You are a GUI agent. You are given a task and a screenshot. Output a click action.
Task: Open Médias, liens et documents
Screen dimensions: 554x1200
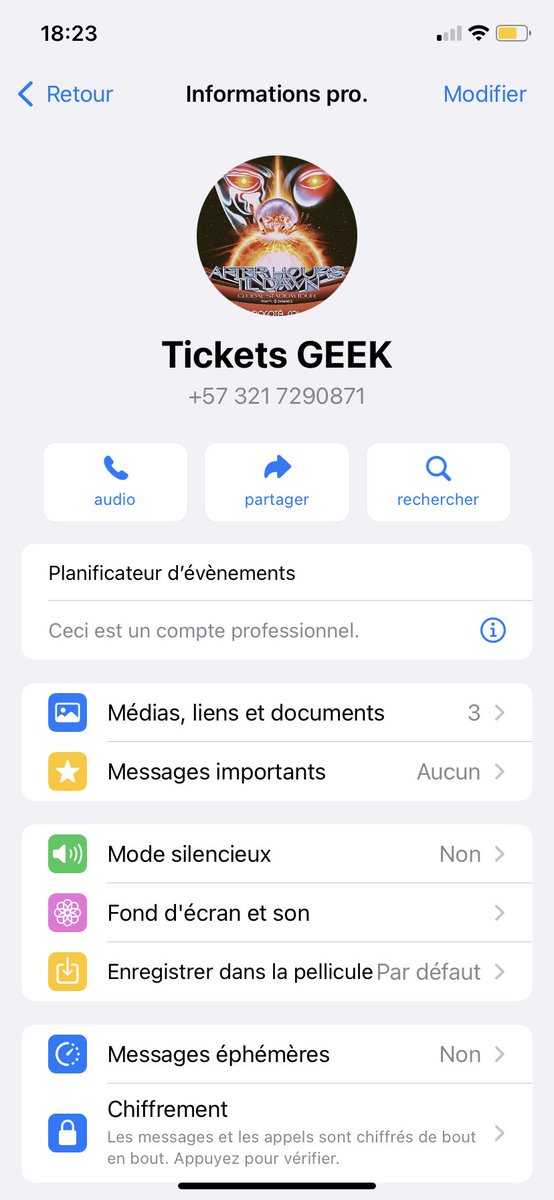coord(277,713)
